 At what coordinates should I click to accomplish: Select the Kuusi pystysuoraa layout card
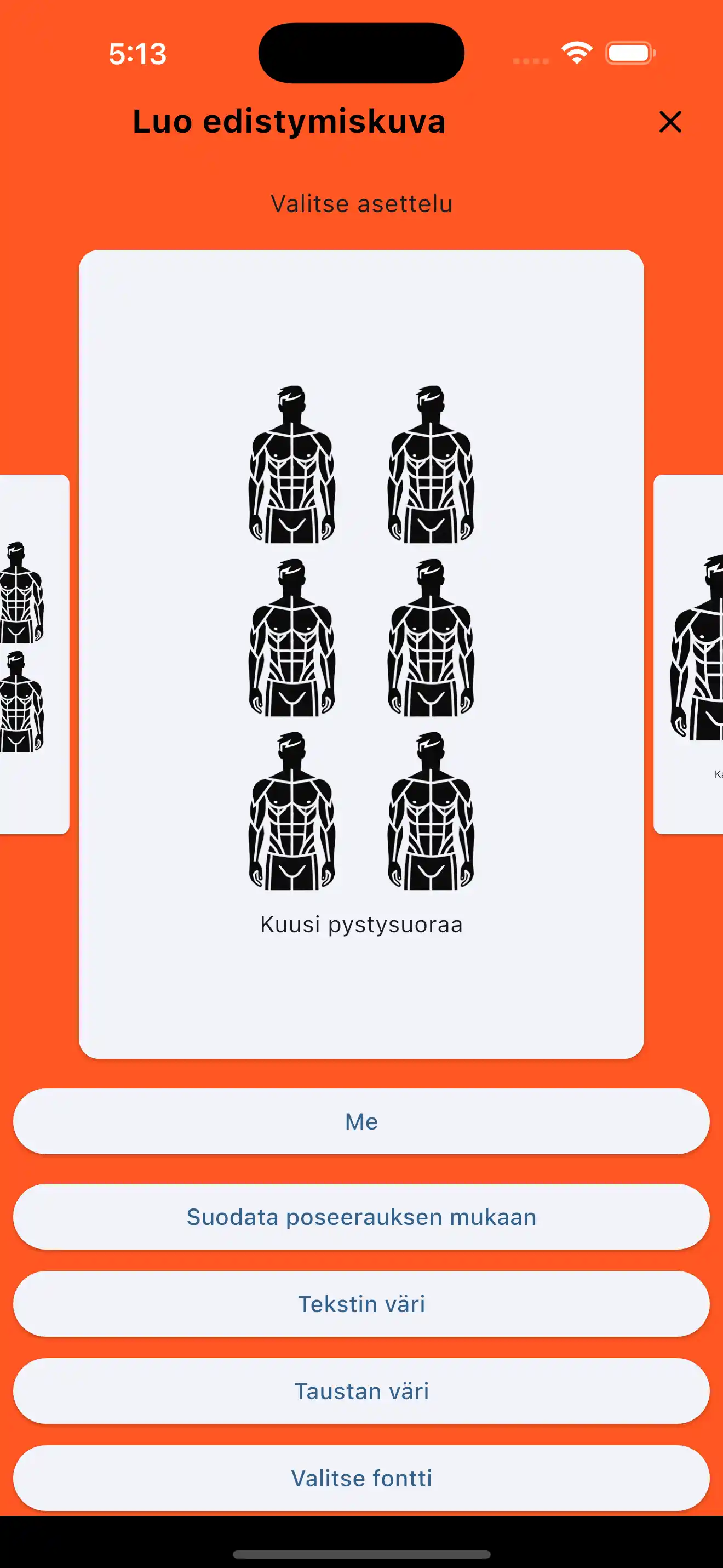pos(361,654)
